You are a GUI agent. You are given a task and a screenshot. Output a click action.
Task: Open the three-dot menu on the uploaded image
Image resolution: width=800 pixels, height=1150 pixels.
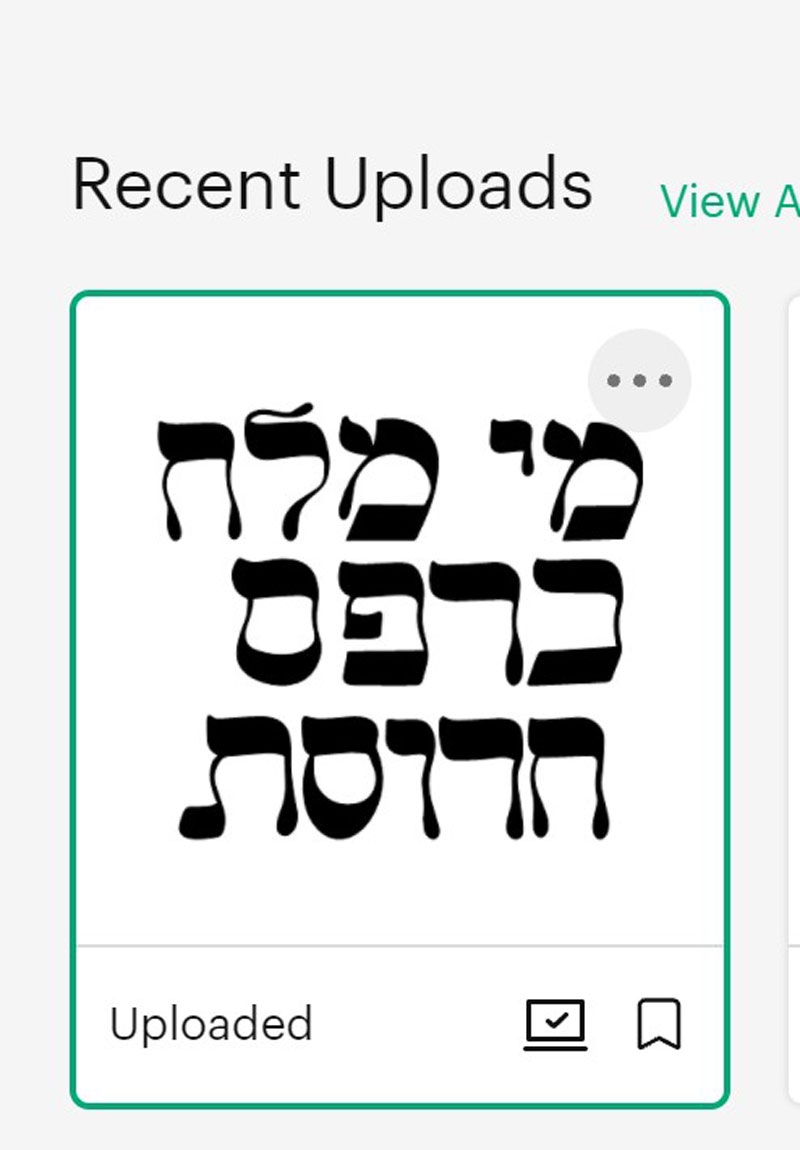point(639,380)
